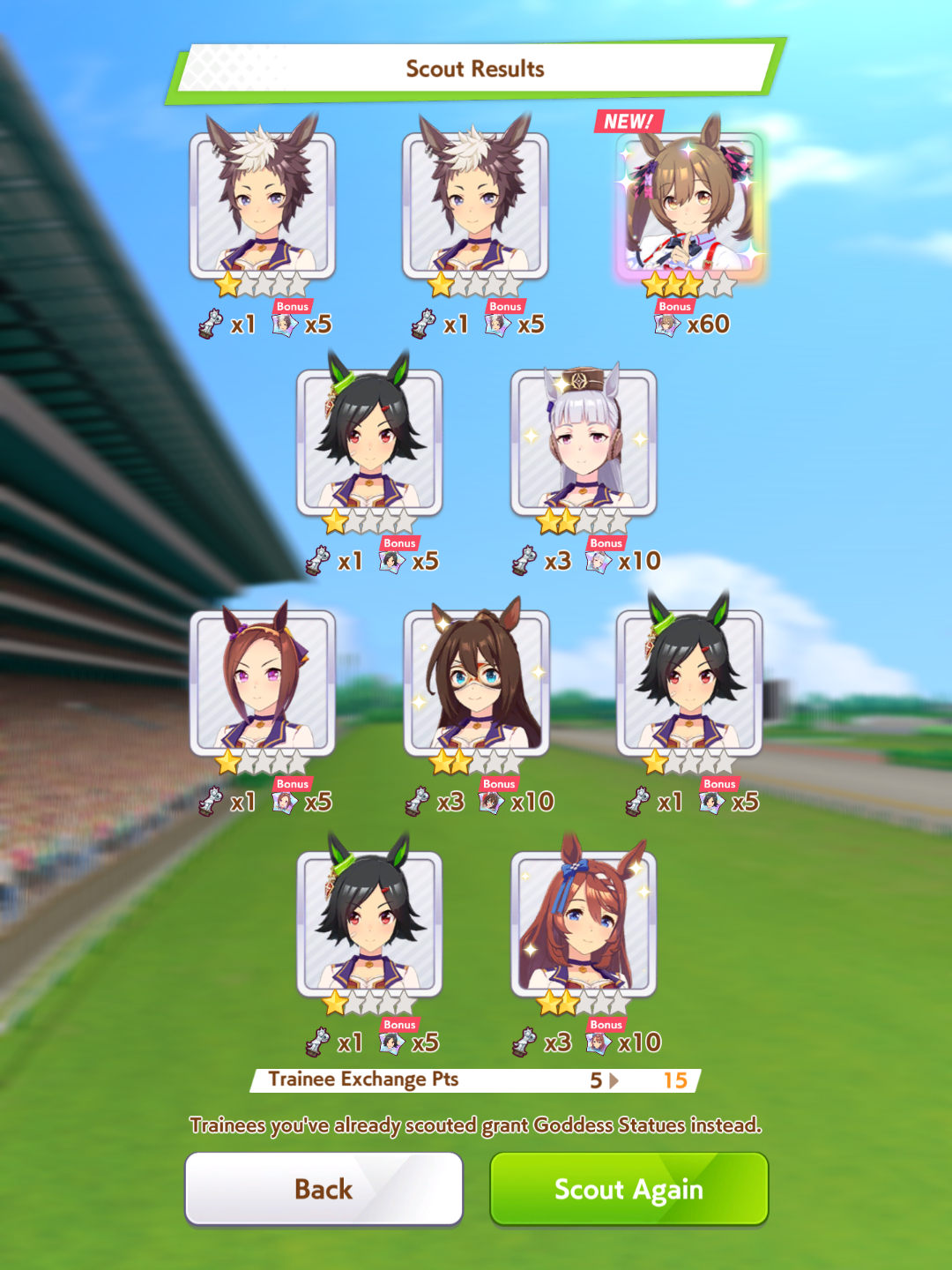
Task: Tap the Back button
Action: point(324,1189)
